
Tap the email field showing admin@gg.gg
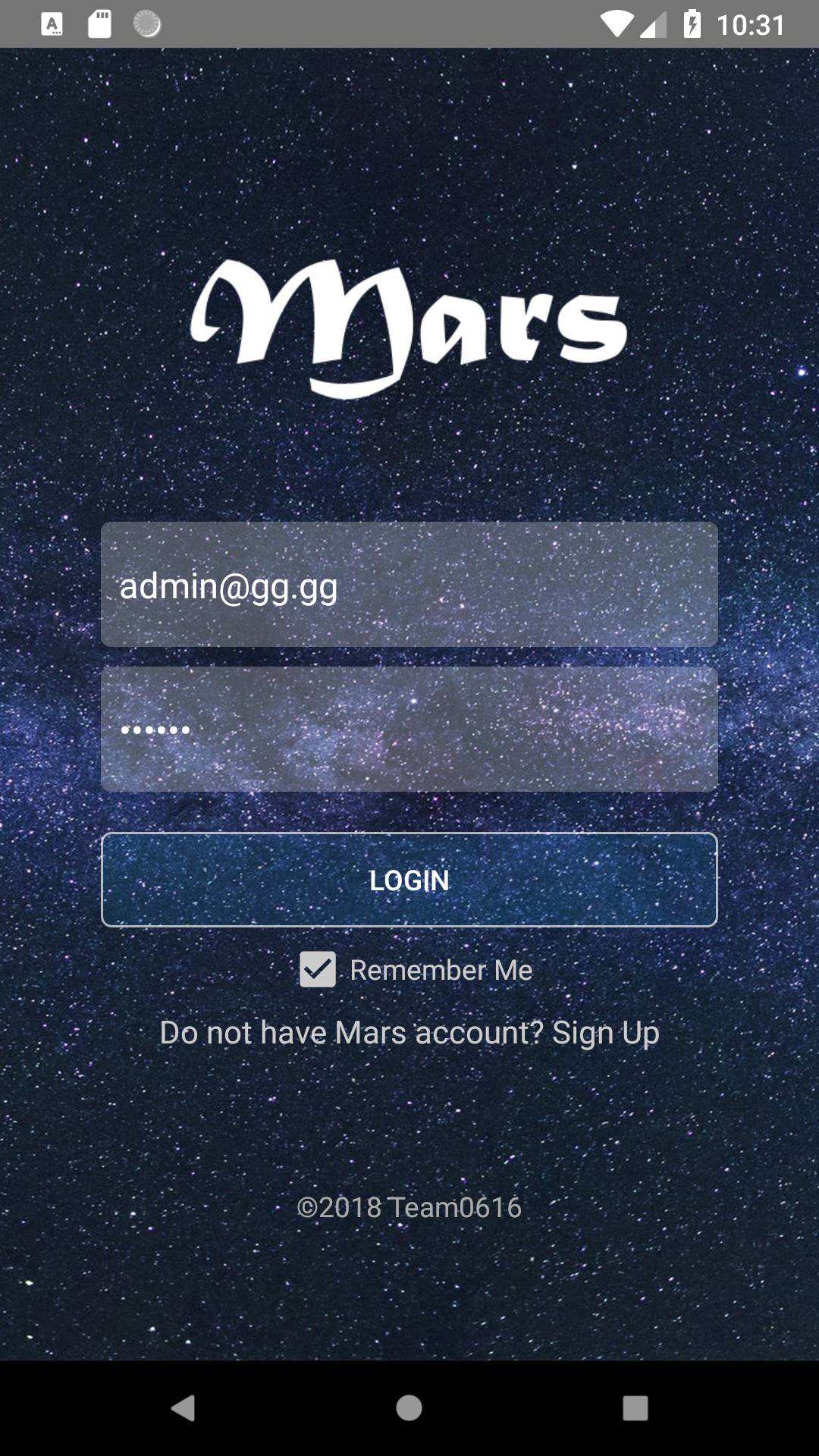(409, 584)
